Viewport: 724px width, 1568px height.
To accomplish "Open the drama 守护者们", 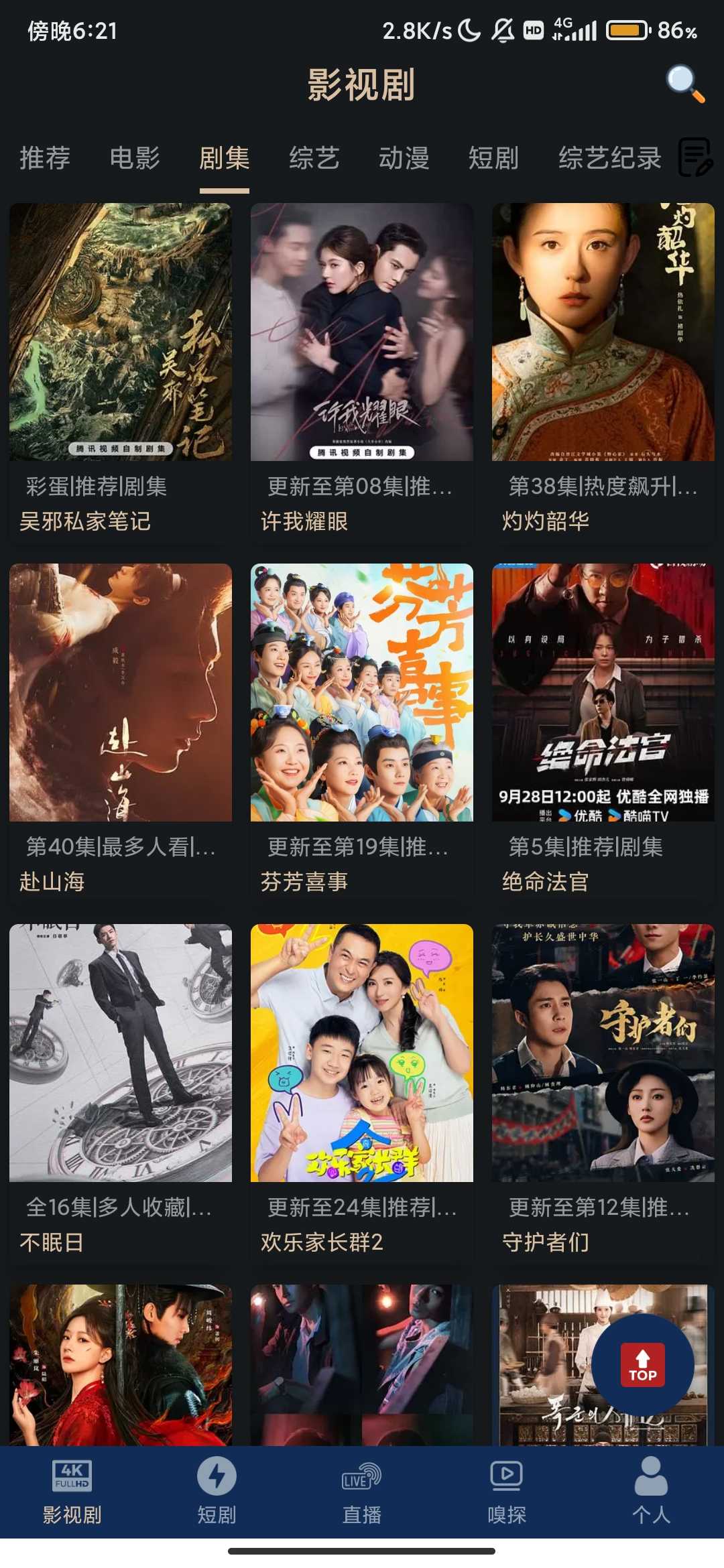I will point(603,1053).
